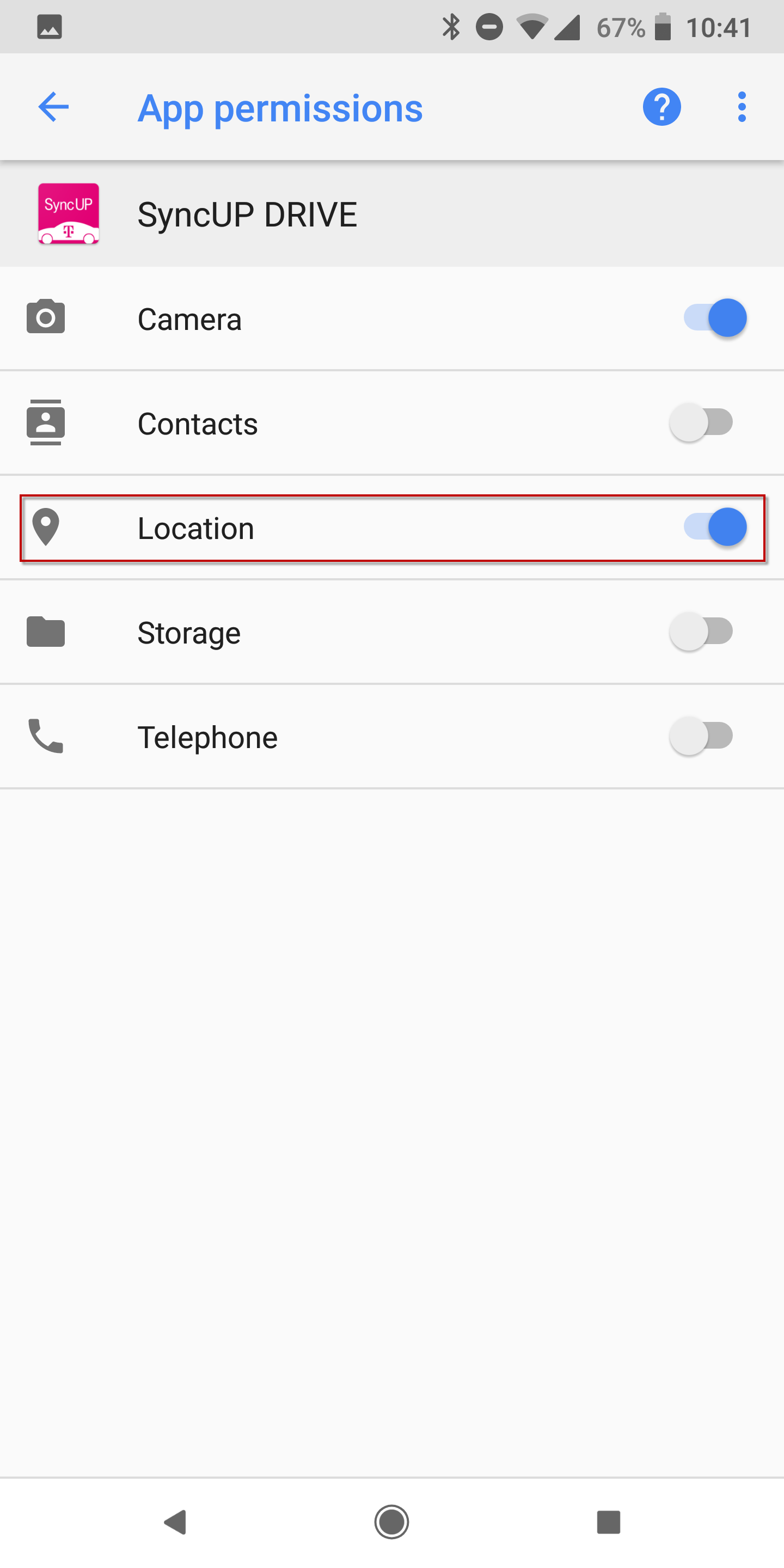The height and width of the screenshot is (1568, 784).
Task: Turn off the Location permission toggle
Action: click(x=716, y=527)
